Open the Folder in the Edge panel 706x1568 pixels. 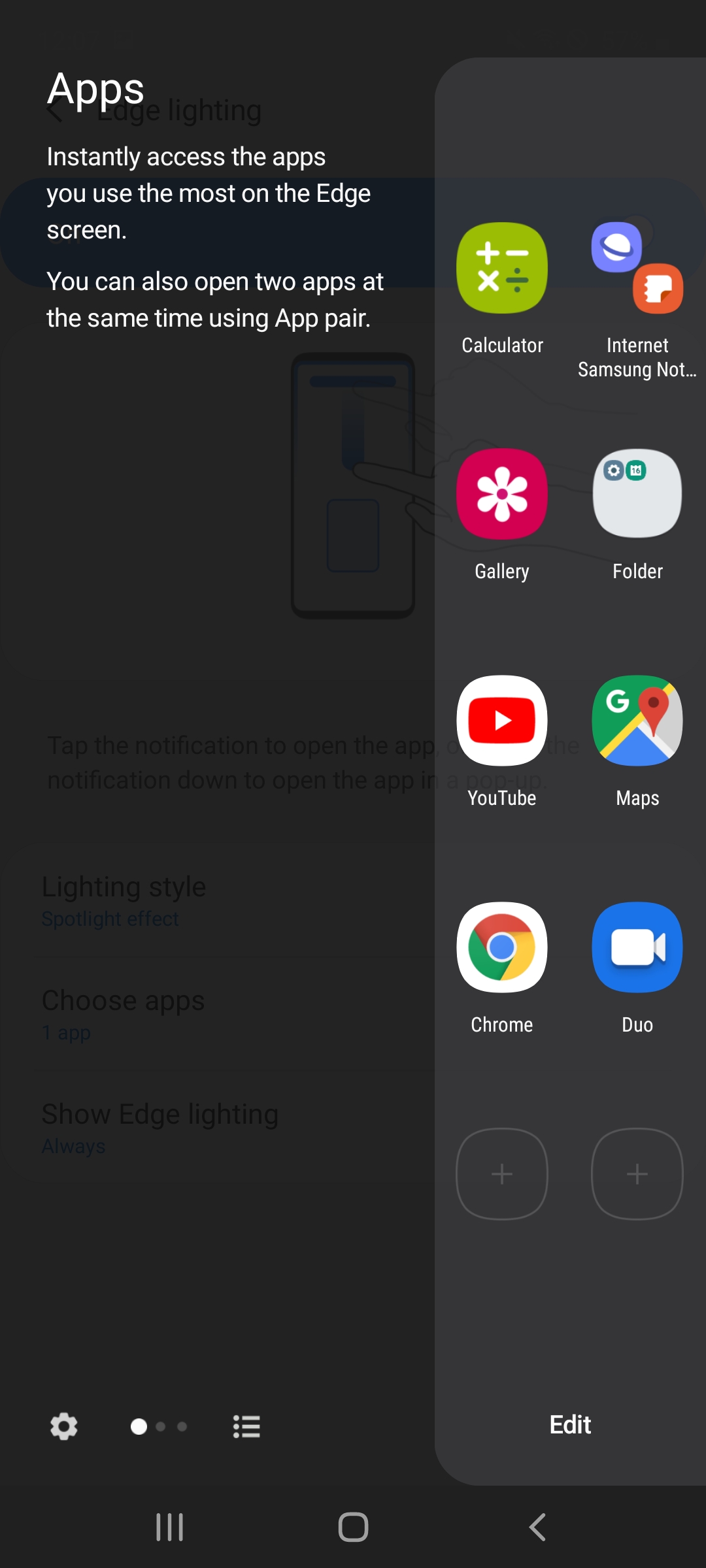click(637, 494)
